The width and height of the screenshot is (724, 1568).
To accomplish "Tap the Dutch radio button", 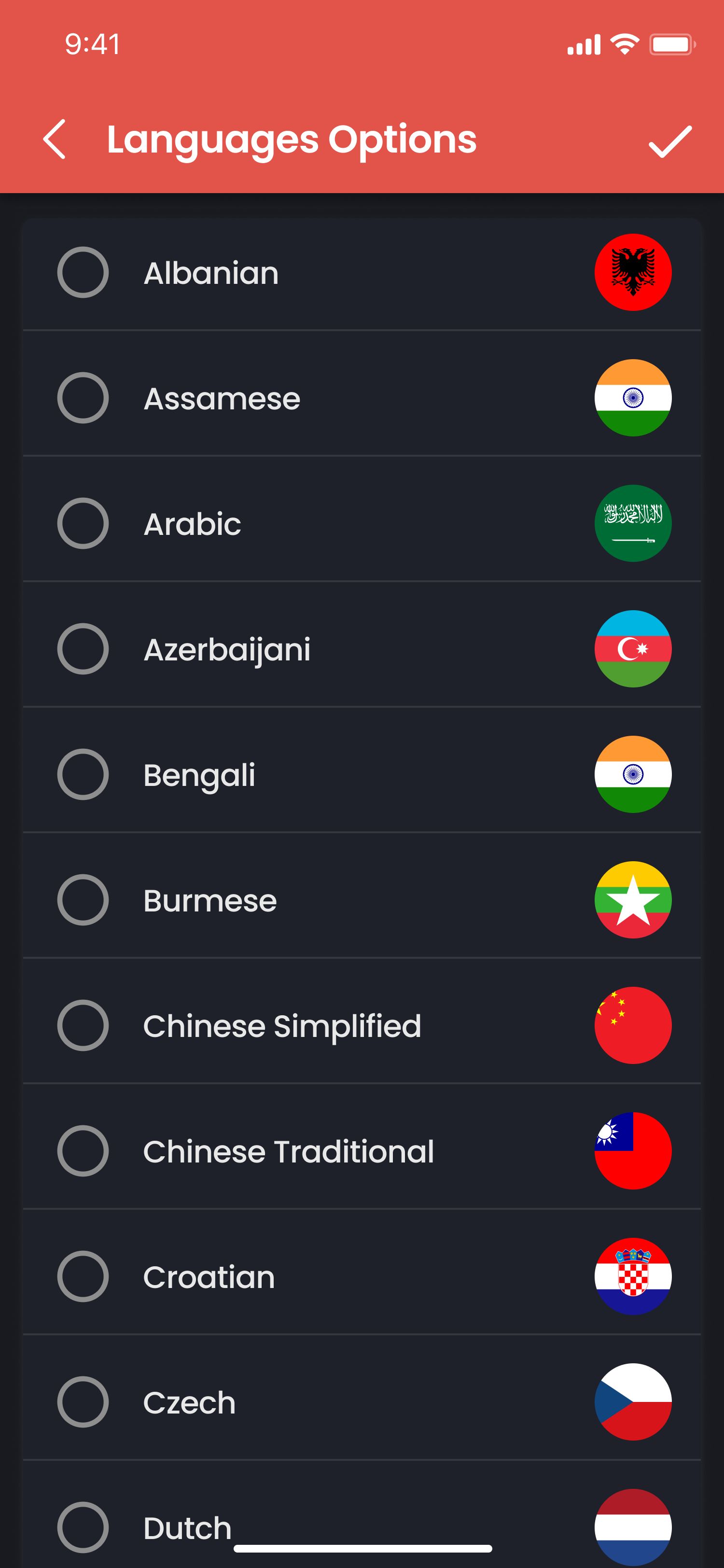I will tap(84, 1526).
